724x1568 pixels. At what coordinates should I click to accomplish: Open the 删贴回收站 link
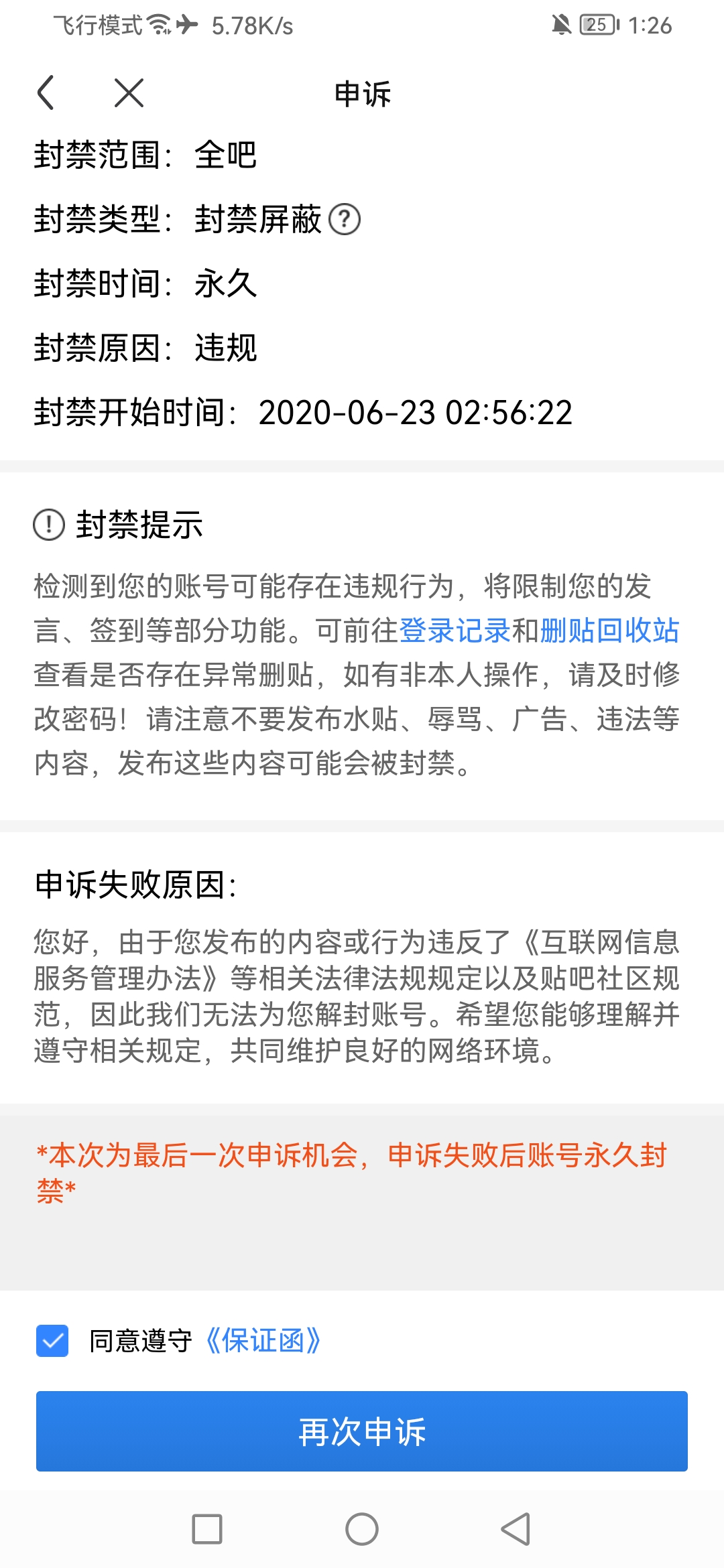tap(609, 631)
